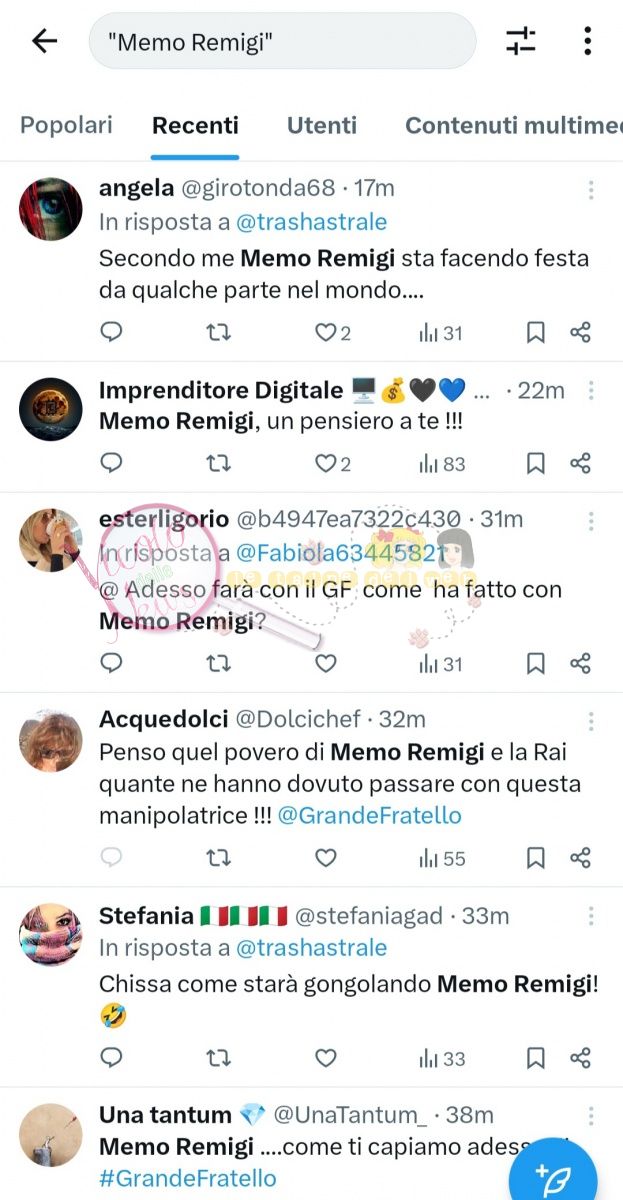
Task: Open the more options for Acquedolci's tweet
Action: click(x=591, y=721)
